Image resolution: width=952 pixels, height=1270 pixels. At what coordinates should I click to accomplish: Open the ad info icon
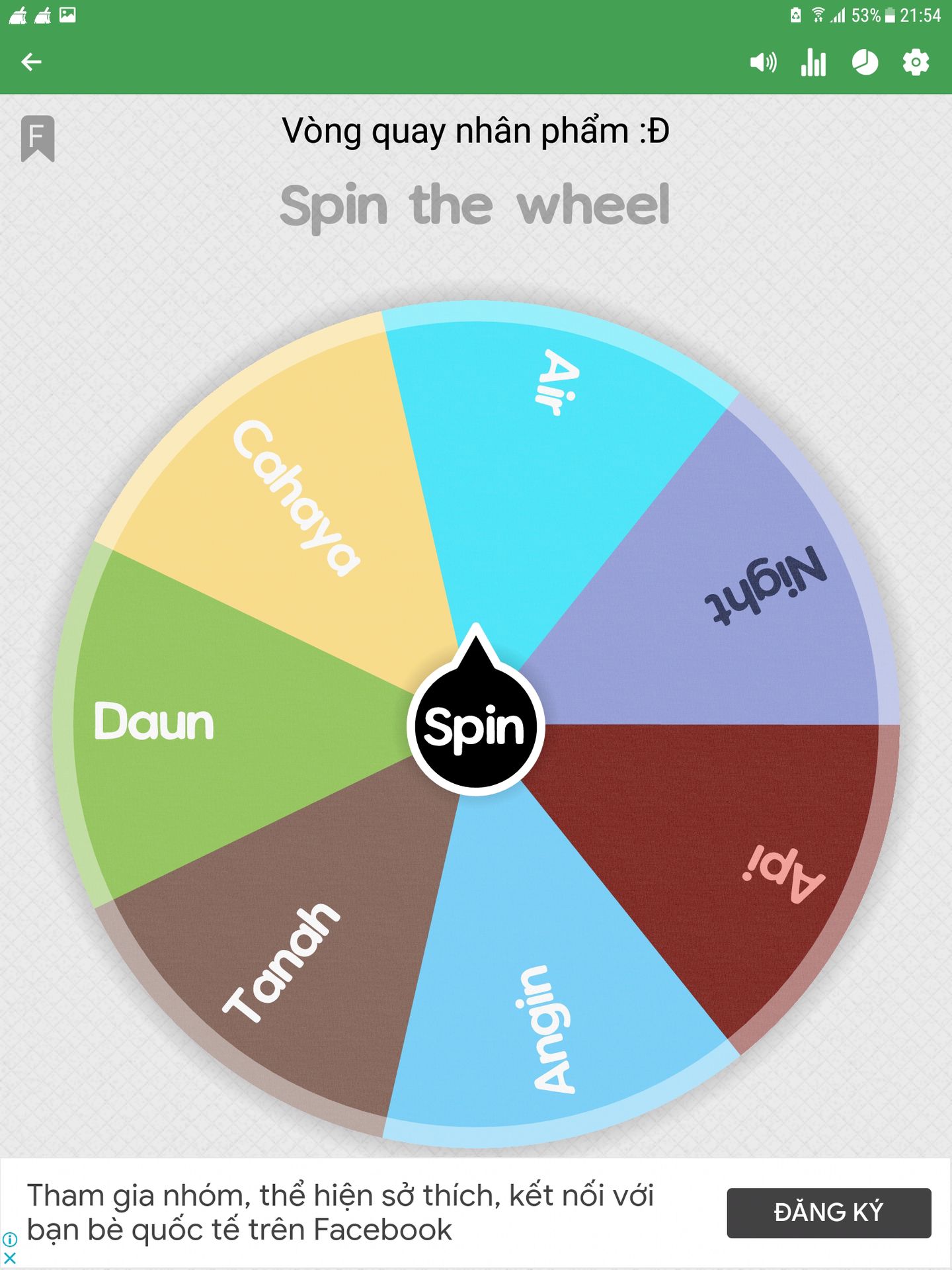click(x=9, y=1239)
